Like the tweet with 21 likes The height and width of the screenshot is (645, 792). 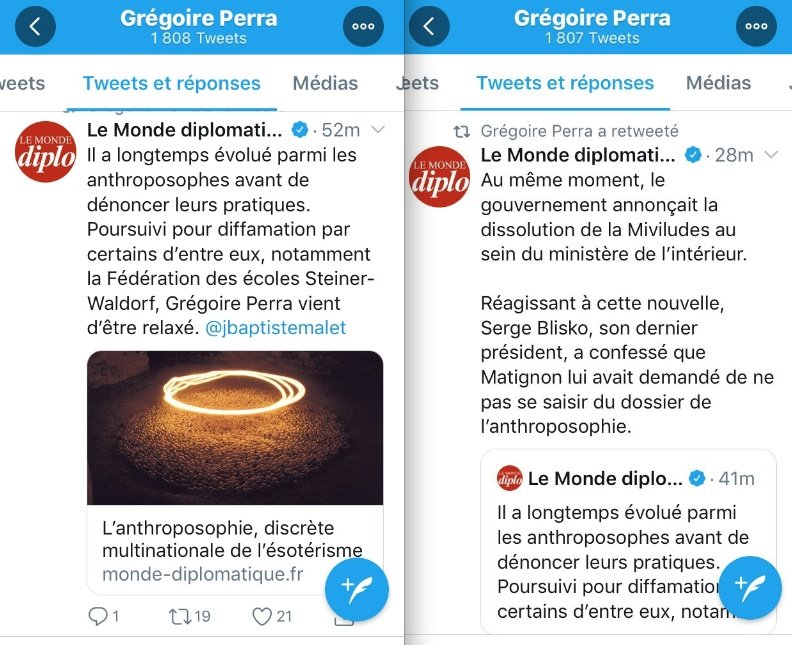262,616
